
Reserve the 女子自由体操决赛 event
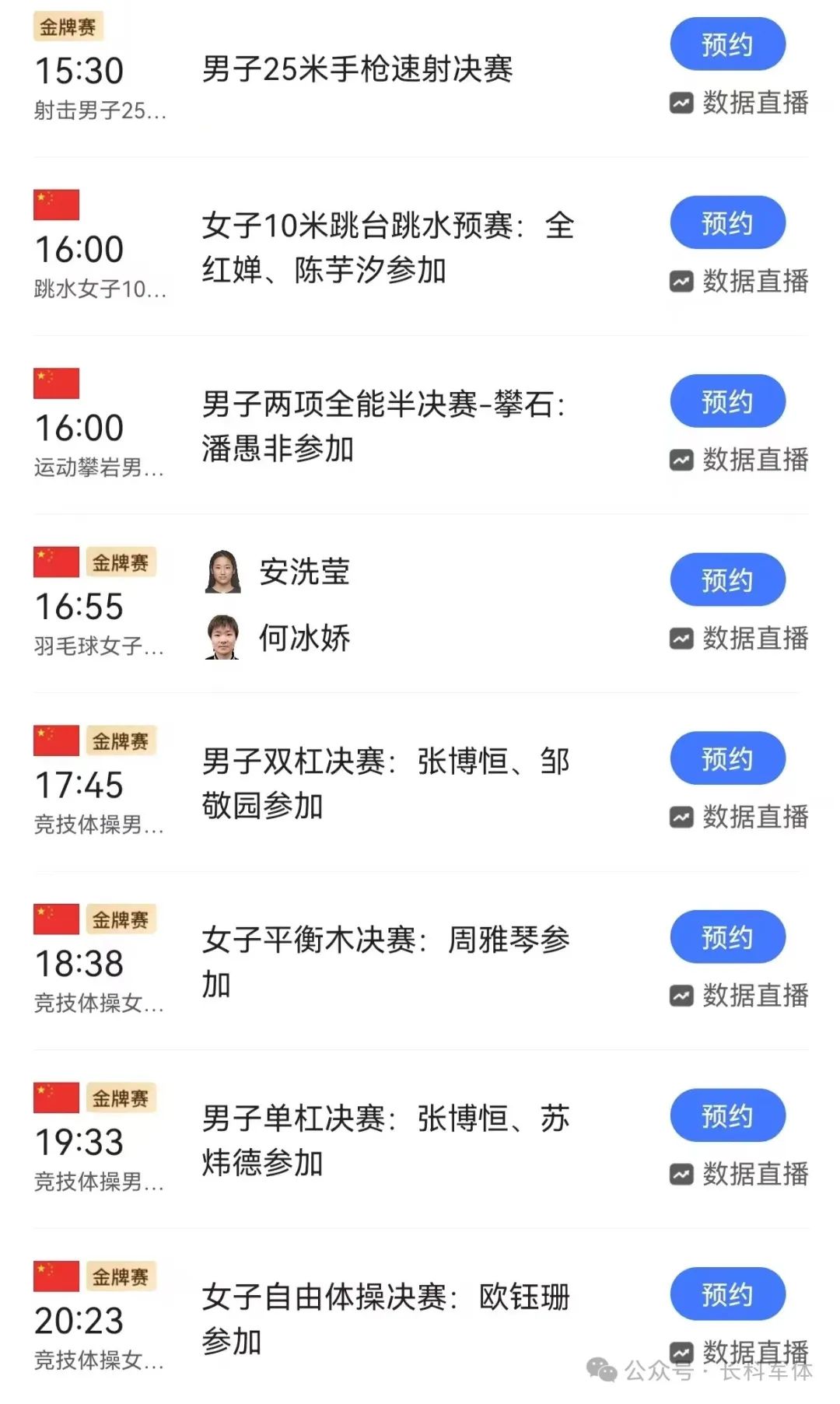[x=727, y=1294]
